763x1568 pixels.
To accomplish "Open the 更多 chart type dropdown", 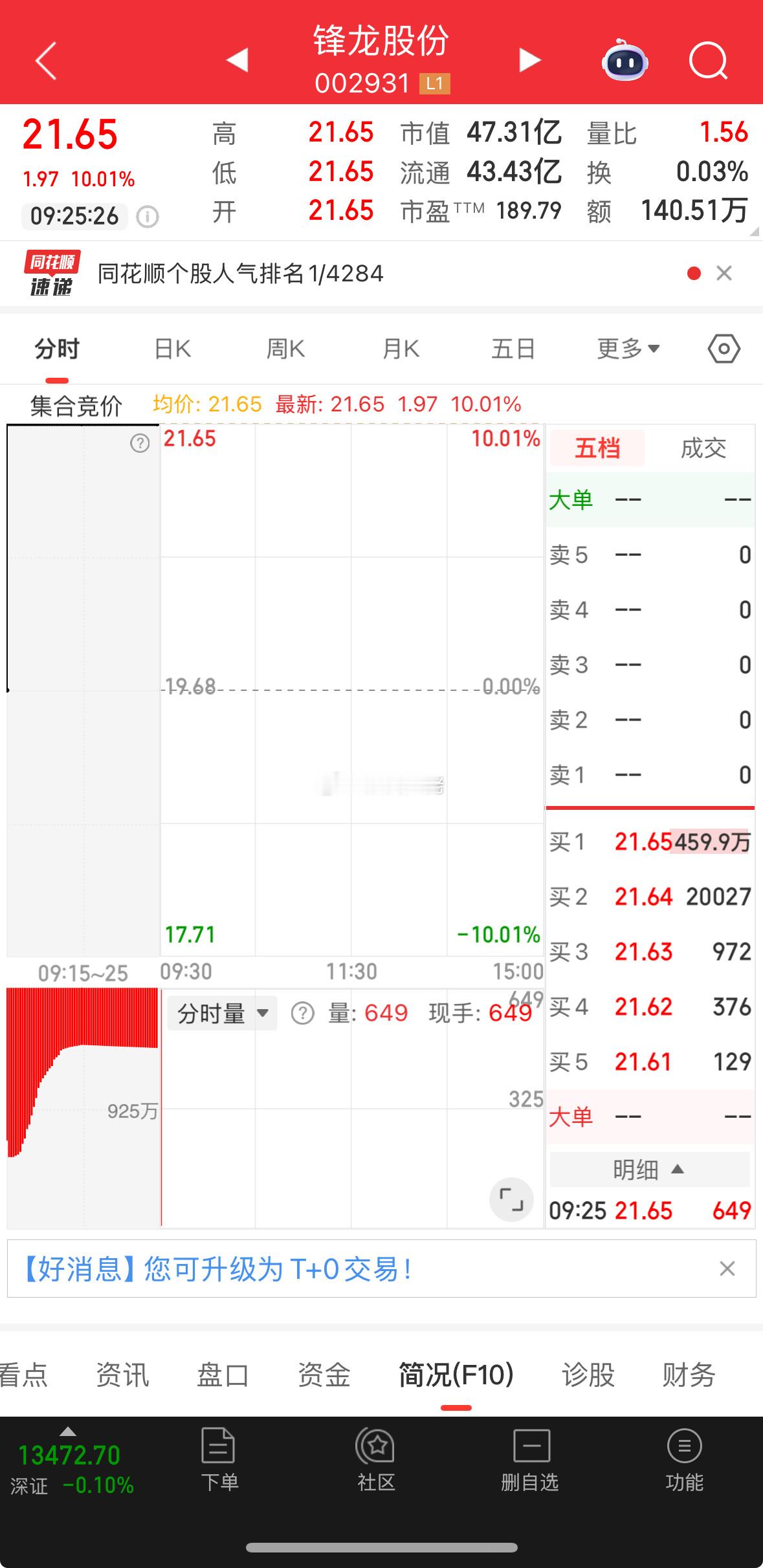I will coord(626,348).
